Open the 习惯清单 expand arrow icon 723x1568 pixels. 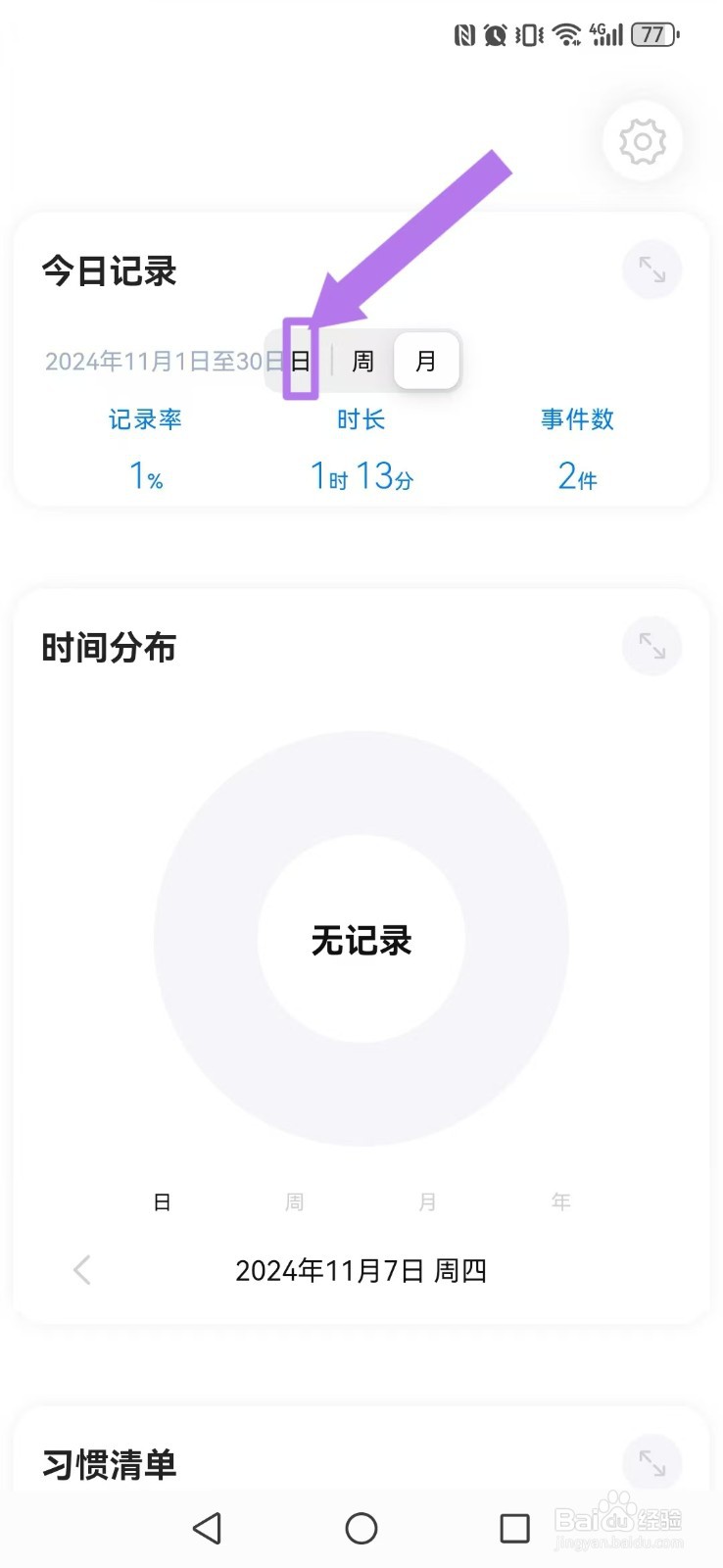click(x=651, y=1462)
